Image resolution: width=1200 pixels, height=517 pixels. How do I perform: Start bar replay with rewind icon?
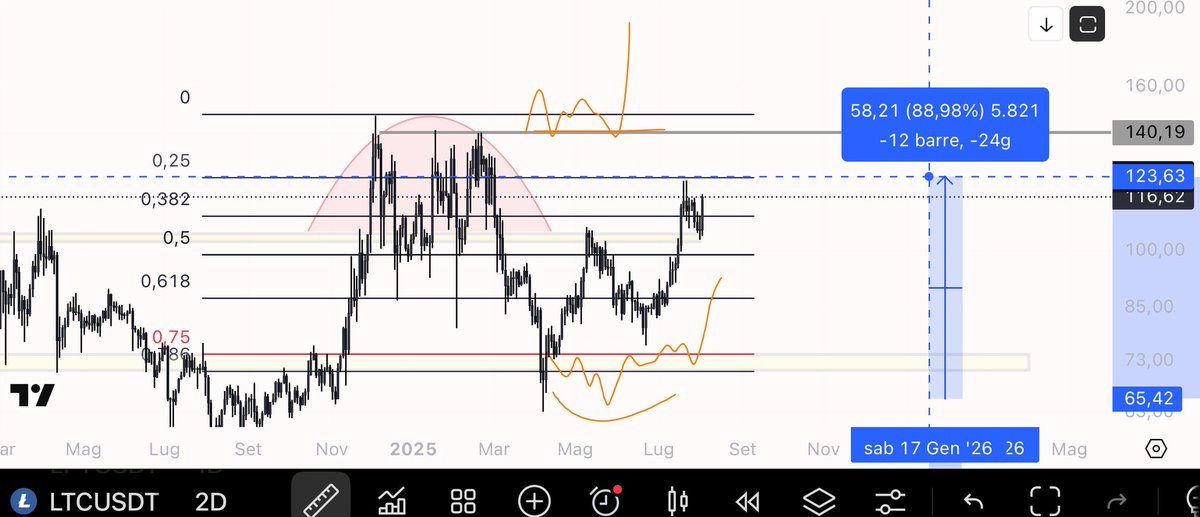coord(746,499)
